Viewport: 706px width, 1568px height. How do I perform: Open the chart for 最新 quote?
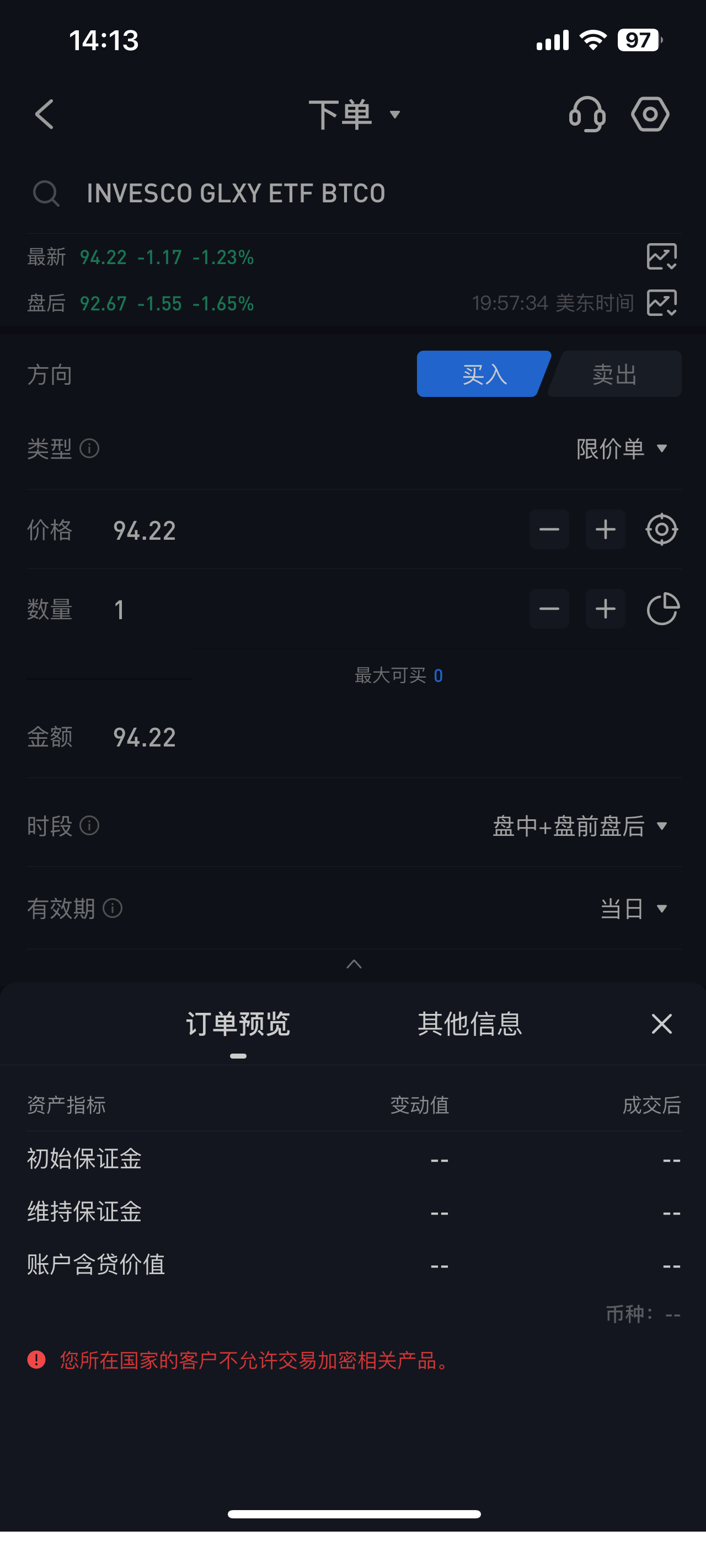[x=661, y=257]
